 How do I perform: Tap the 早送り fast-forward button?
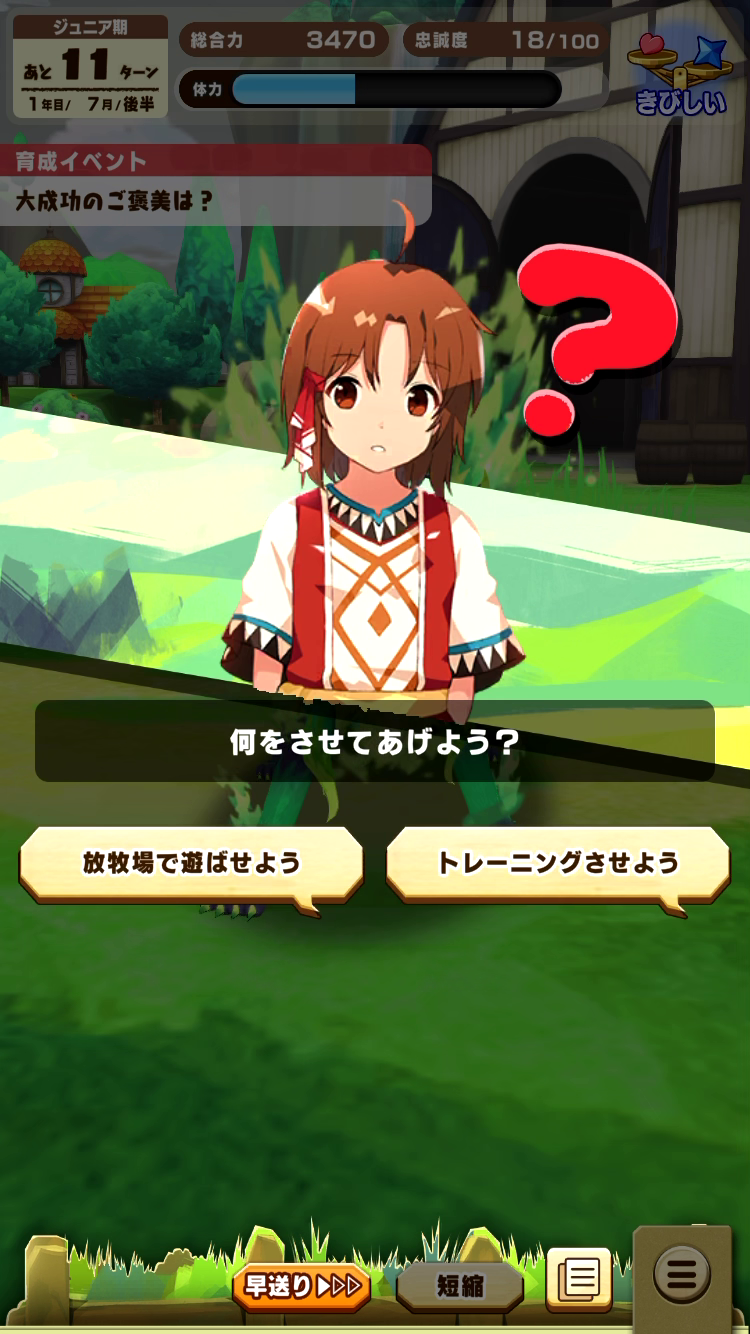pos(301,1286)
